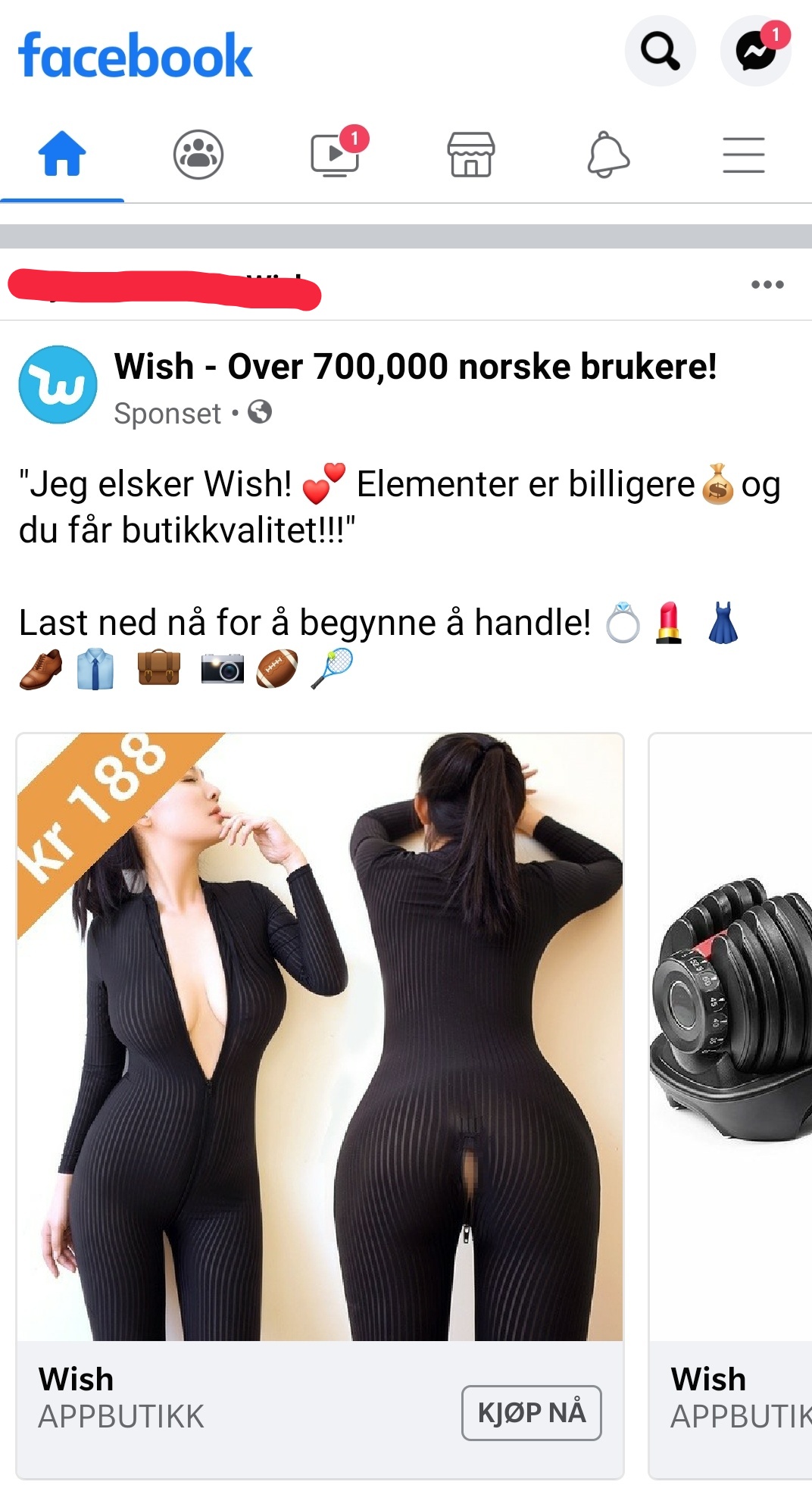Open Facebook search

(x=660, y=51)
